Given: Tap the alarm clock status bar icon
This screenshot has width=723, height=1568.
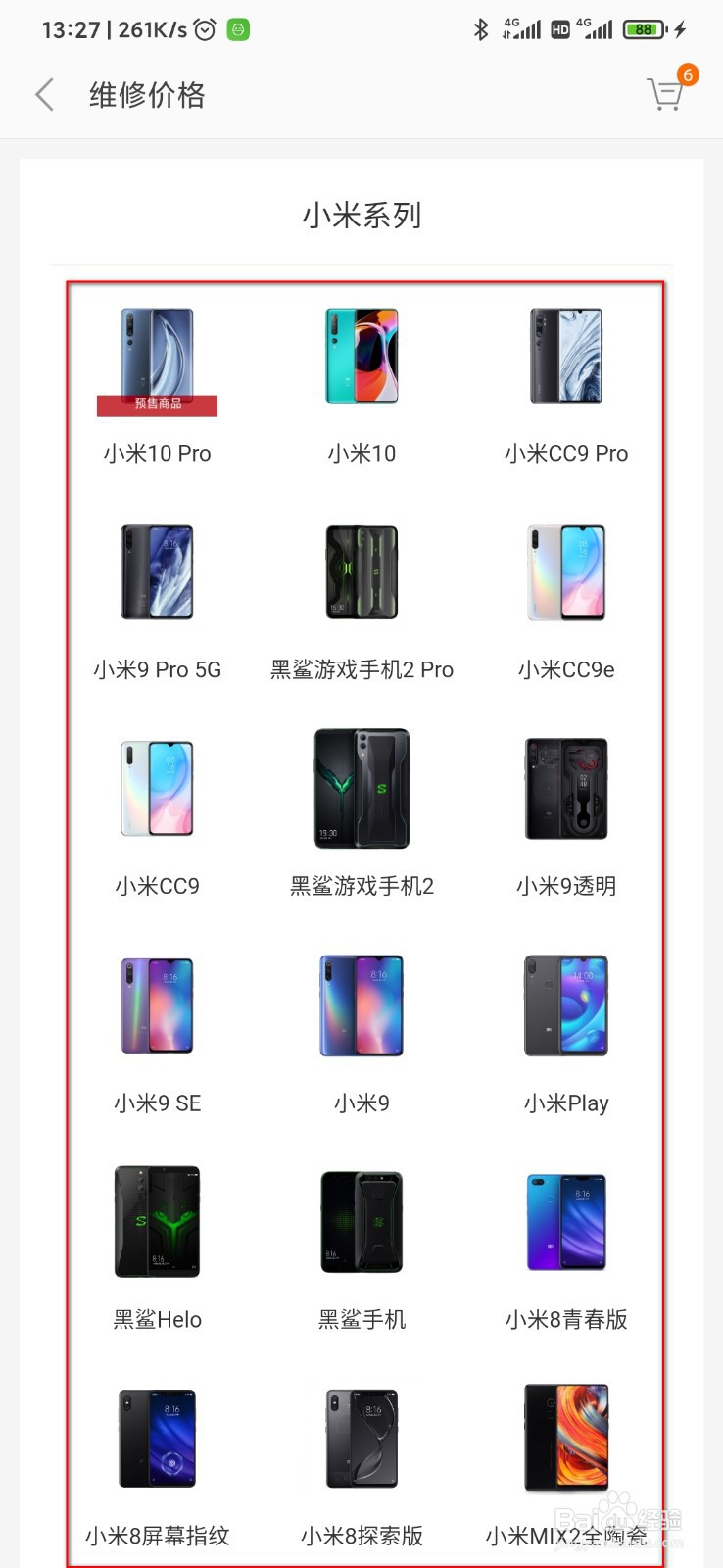Looking at the screenshot, I should (x=203, y=28).
